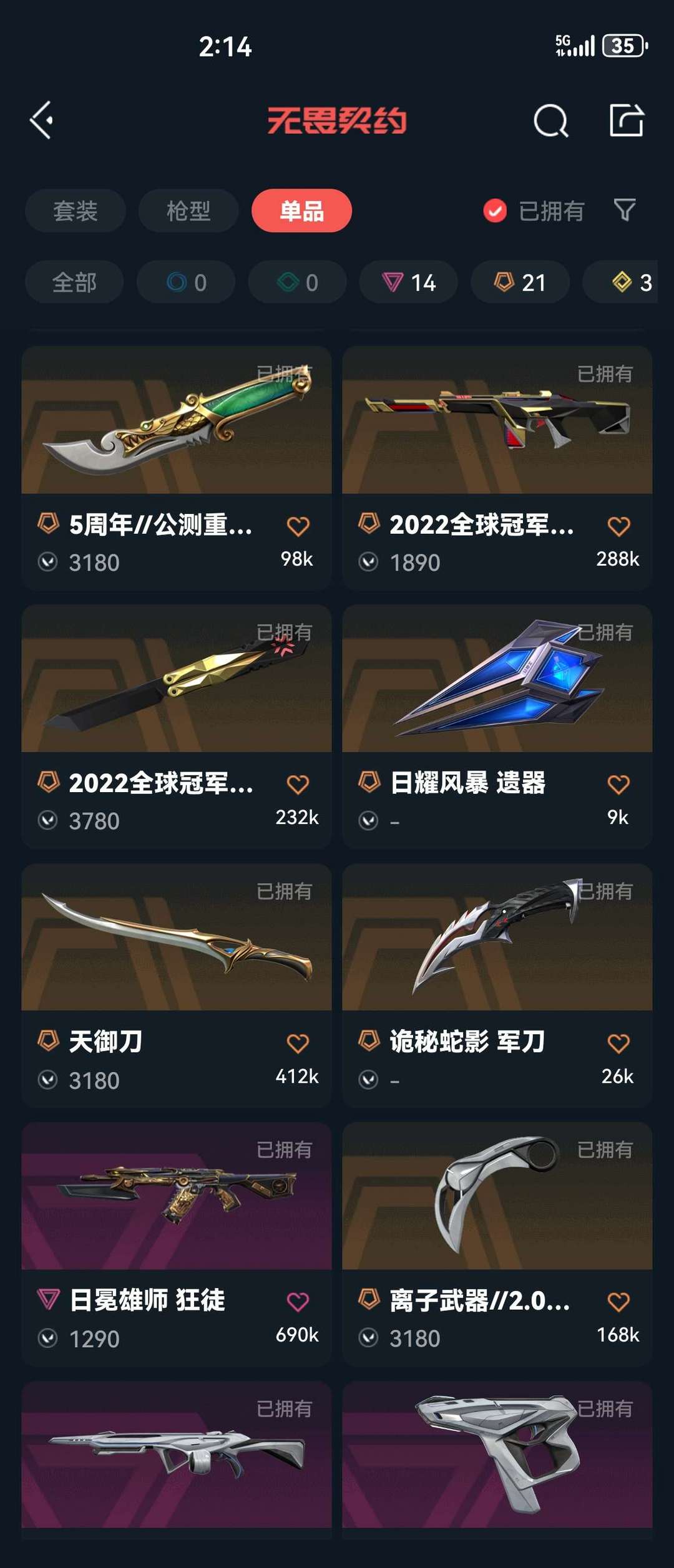Like the 日冕雄师 狂徒 skin
Image resolution: width=674 pixels, height=1568 pixels.
point(298,1302)
